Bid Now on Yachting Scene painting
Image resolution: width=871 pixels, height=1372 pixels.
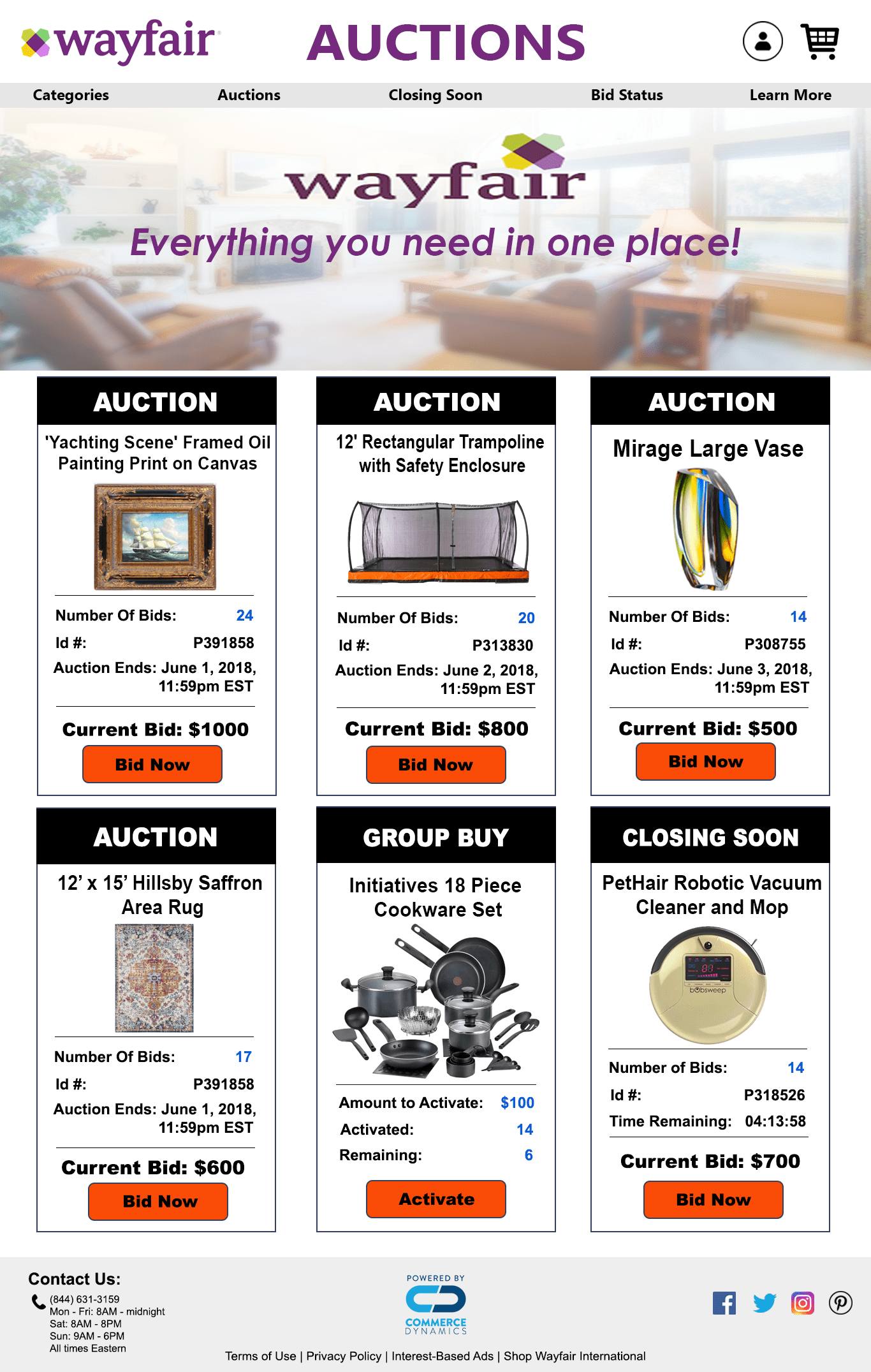click(x=152, y=764)
